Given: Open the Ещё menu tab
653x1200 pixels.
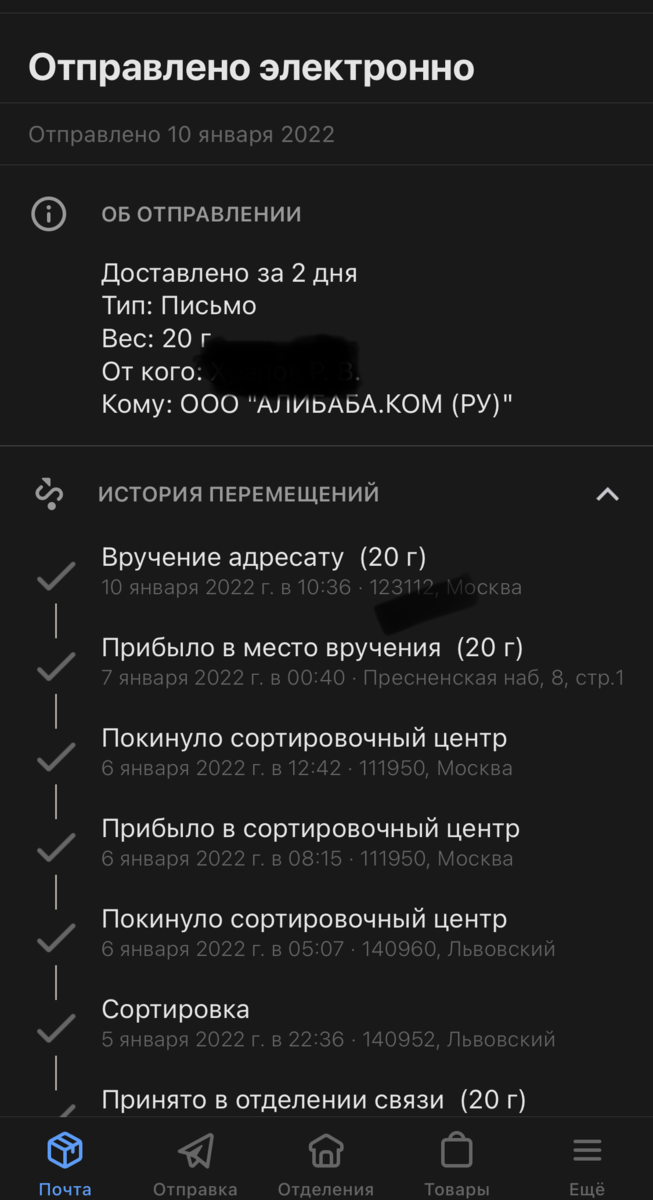Looking at the screenshot, I should tap(587, 1163).
